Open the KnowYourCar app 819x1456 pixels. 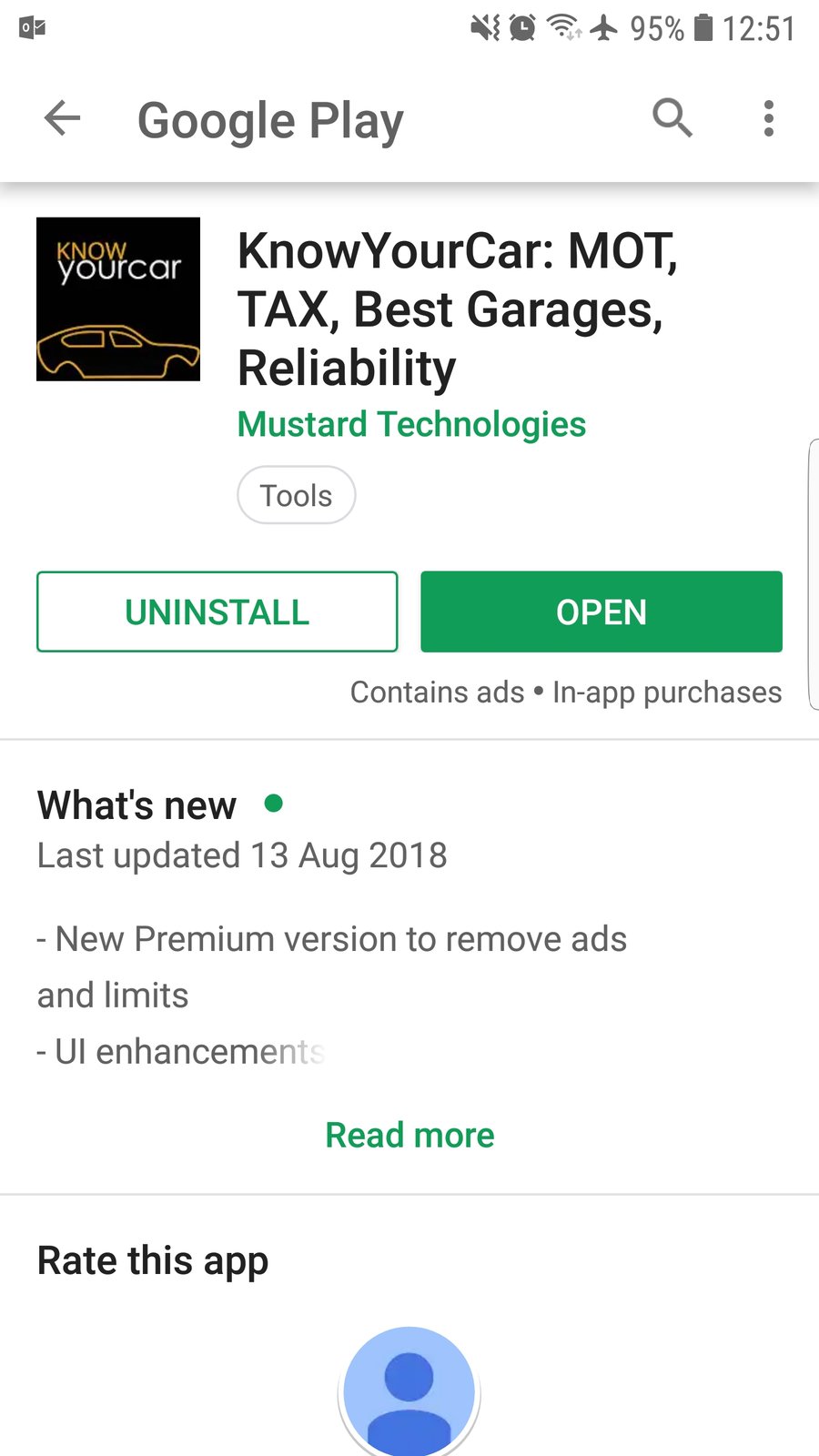601,612
